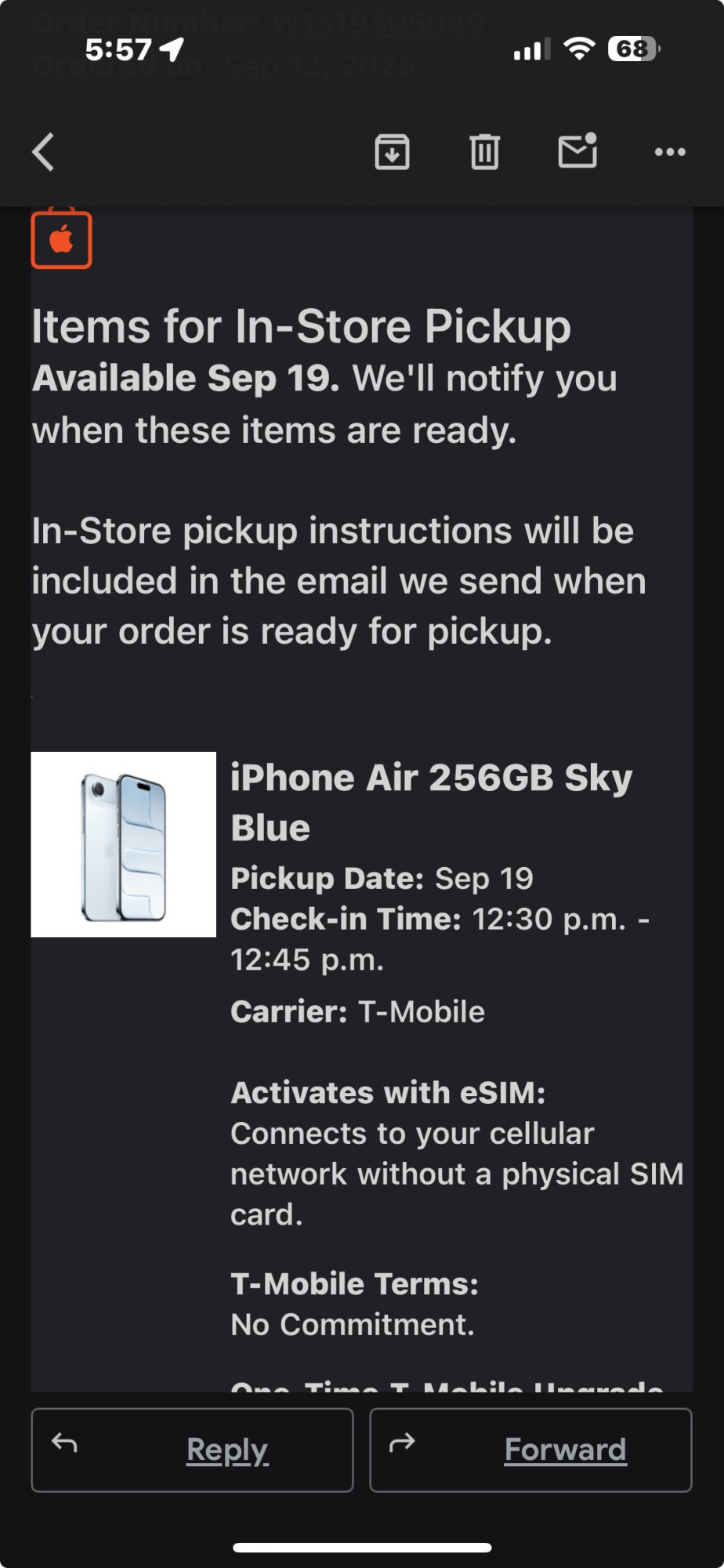This screenshot has height=1568, width=724.
Task: Delete the email with the trash icon
Action: pyautogui.click(x=484, y=151)
